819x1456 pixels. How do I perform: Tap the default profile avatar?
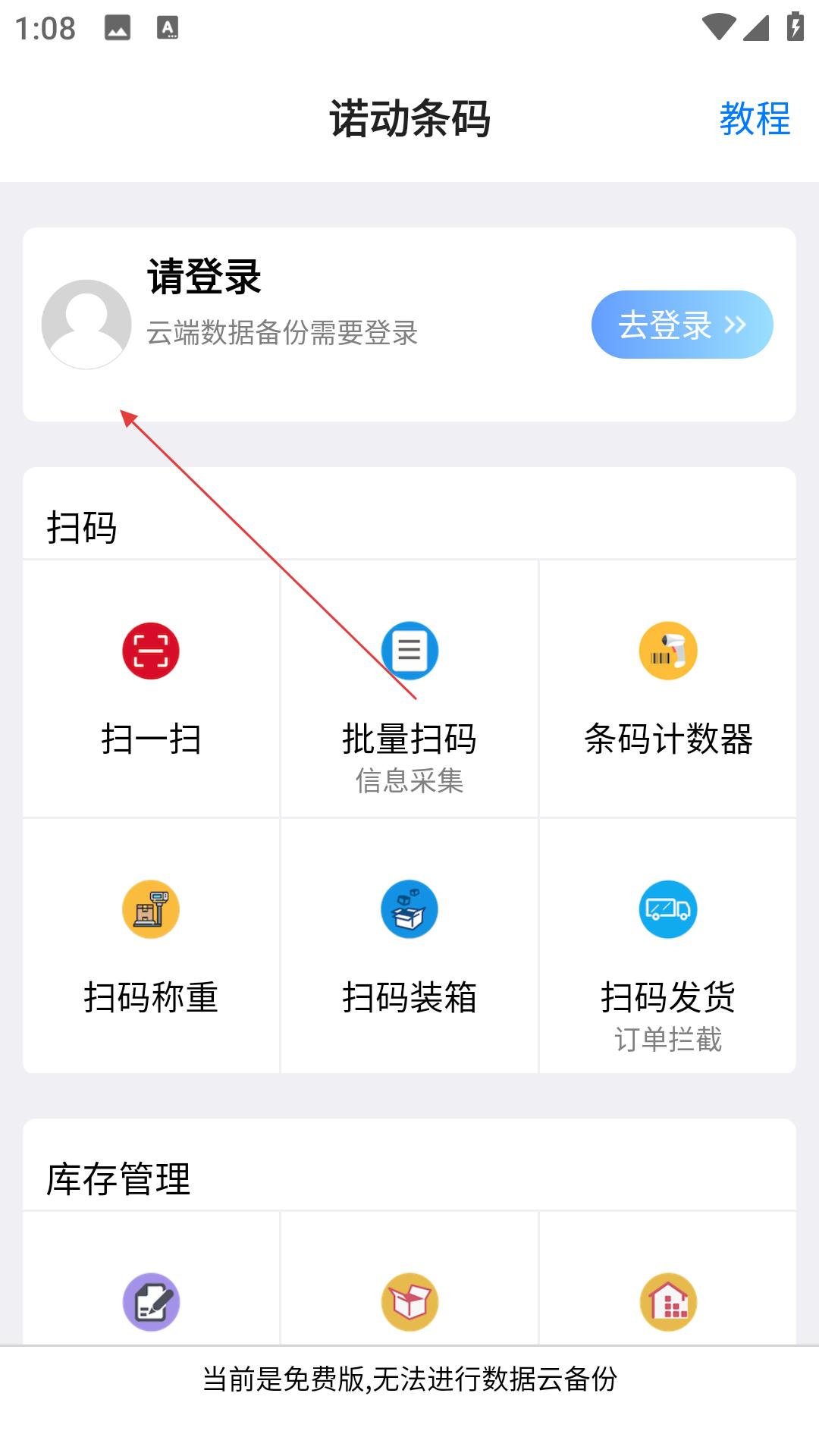point(86,325)
